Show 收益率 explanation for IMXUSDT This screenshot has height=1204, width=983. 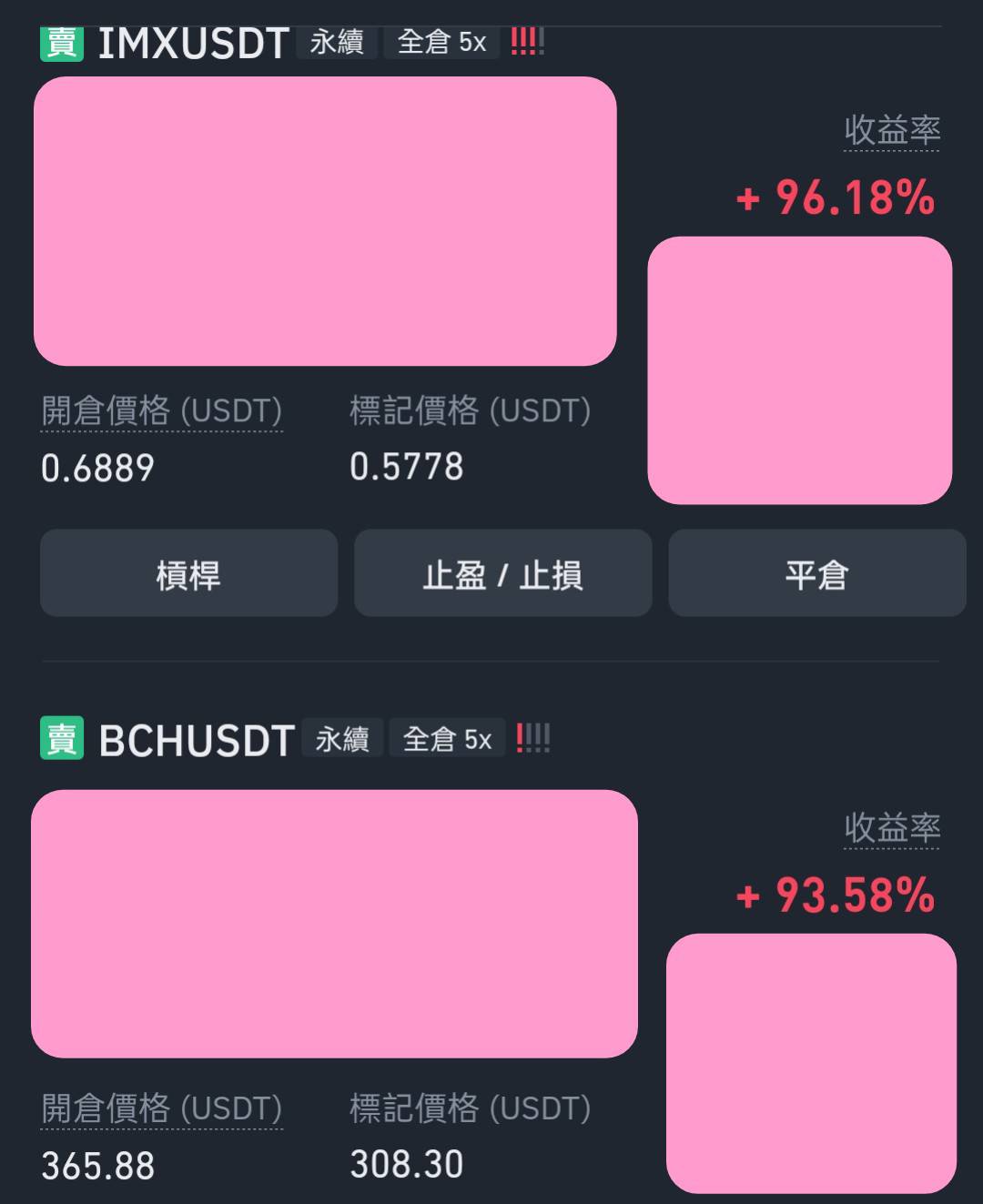tap(891, 131)
